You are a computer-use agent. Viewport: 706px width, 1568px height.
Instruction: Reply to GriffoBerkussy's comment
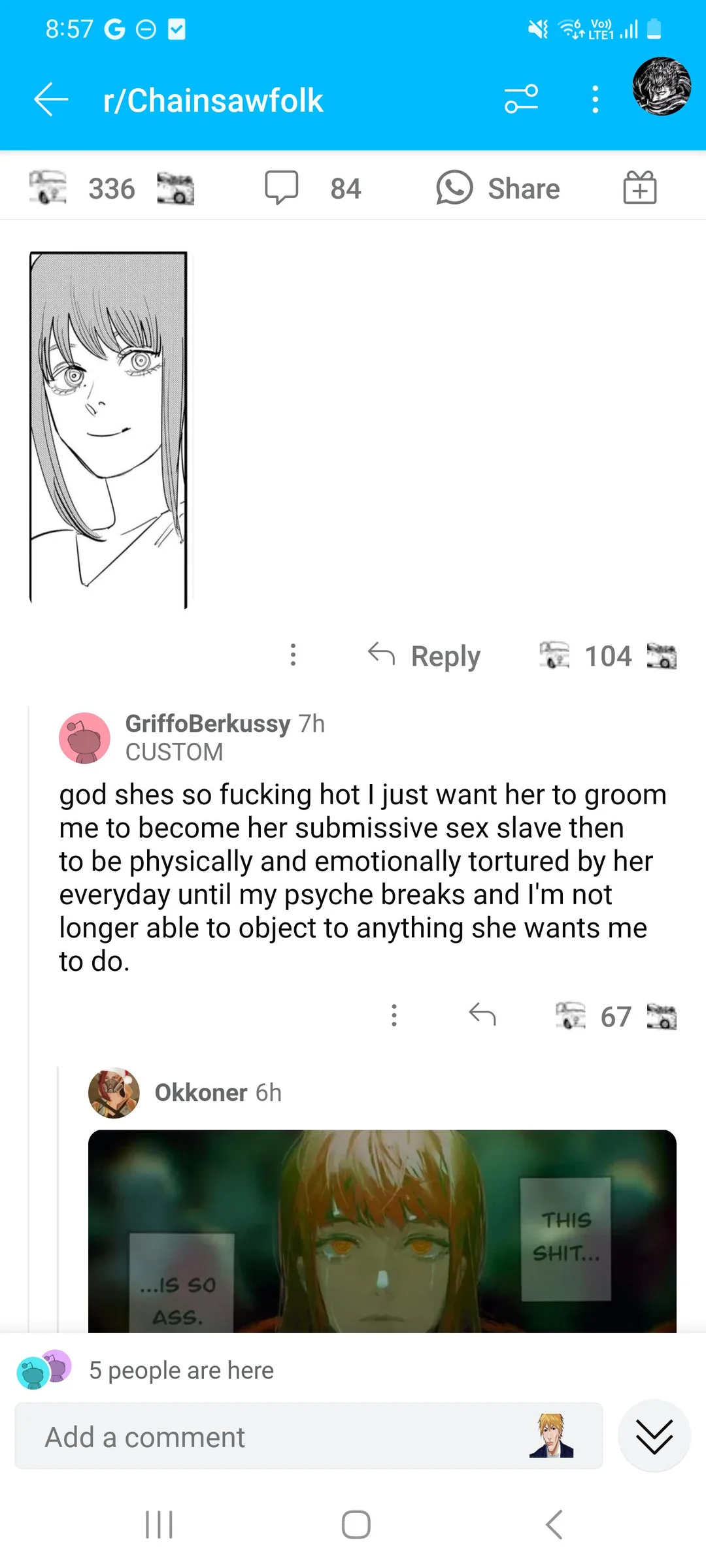click(482, 1015)
